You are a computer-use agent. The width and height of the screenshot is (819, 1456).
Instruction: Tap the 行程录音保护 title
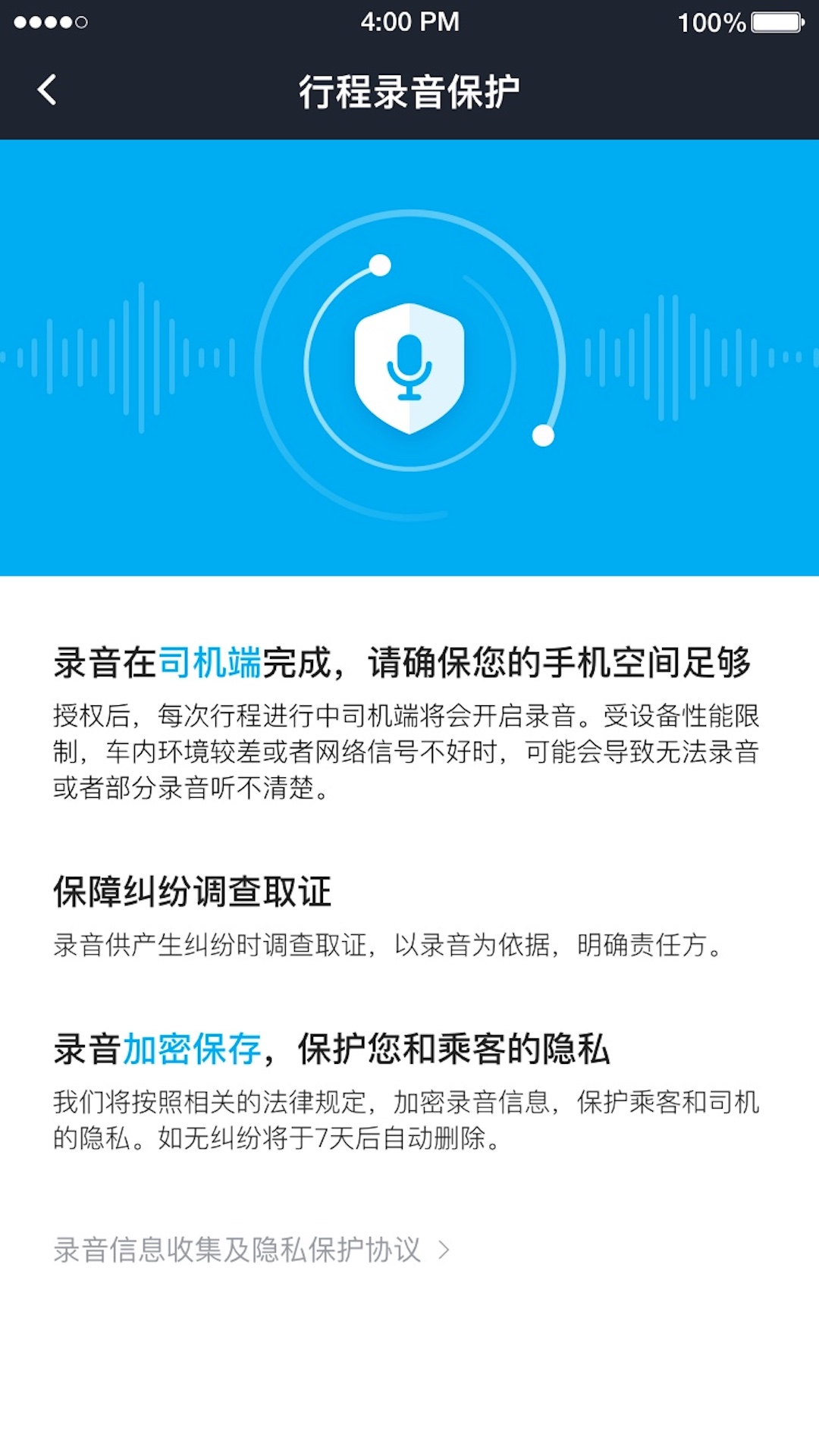pos(409,89)
